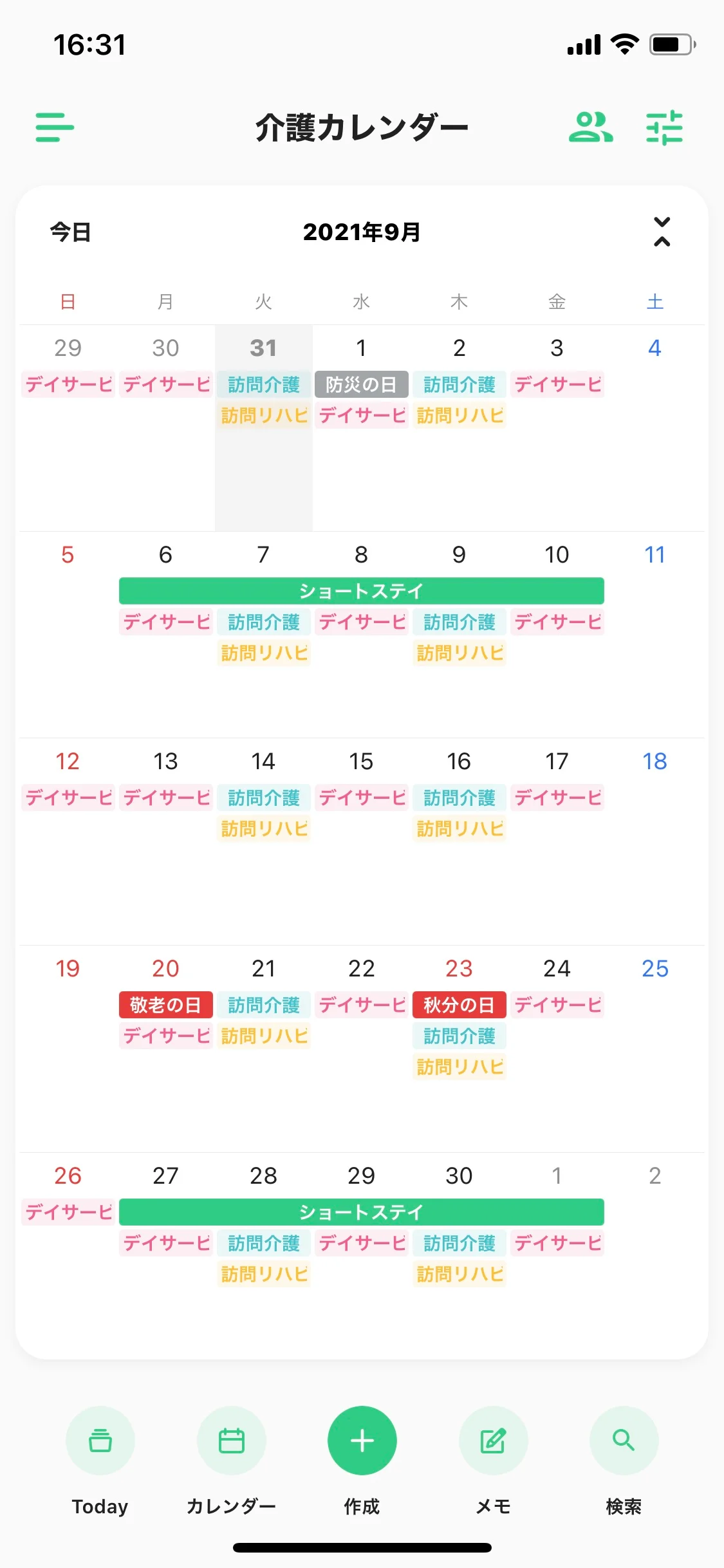Open the month picker for 2021年9月
Image resolution: width=724 pixels, height=1568 pixels.
click(362, 232)
